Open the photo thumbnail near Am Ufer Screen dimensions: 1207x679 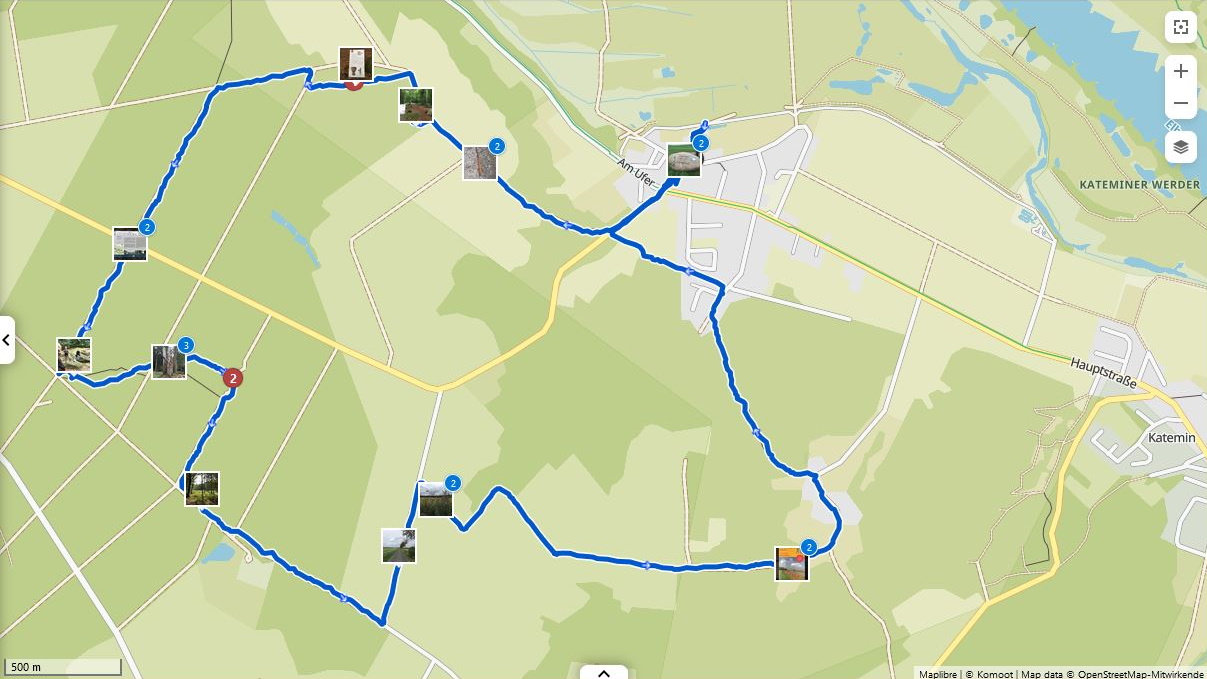click(684, 160)
